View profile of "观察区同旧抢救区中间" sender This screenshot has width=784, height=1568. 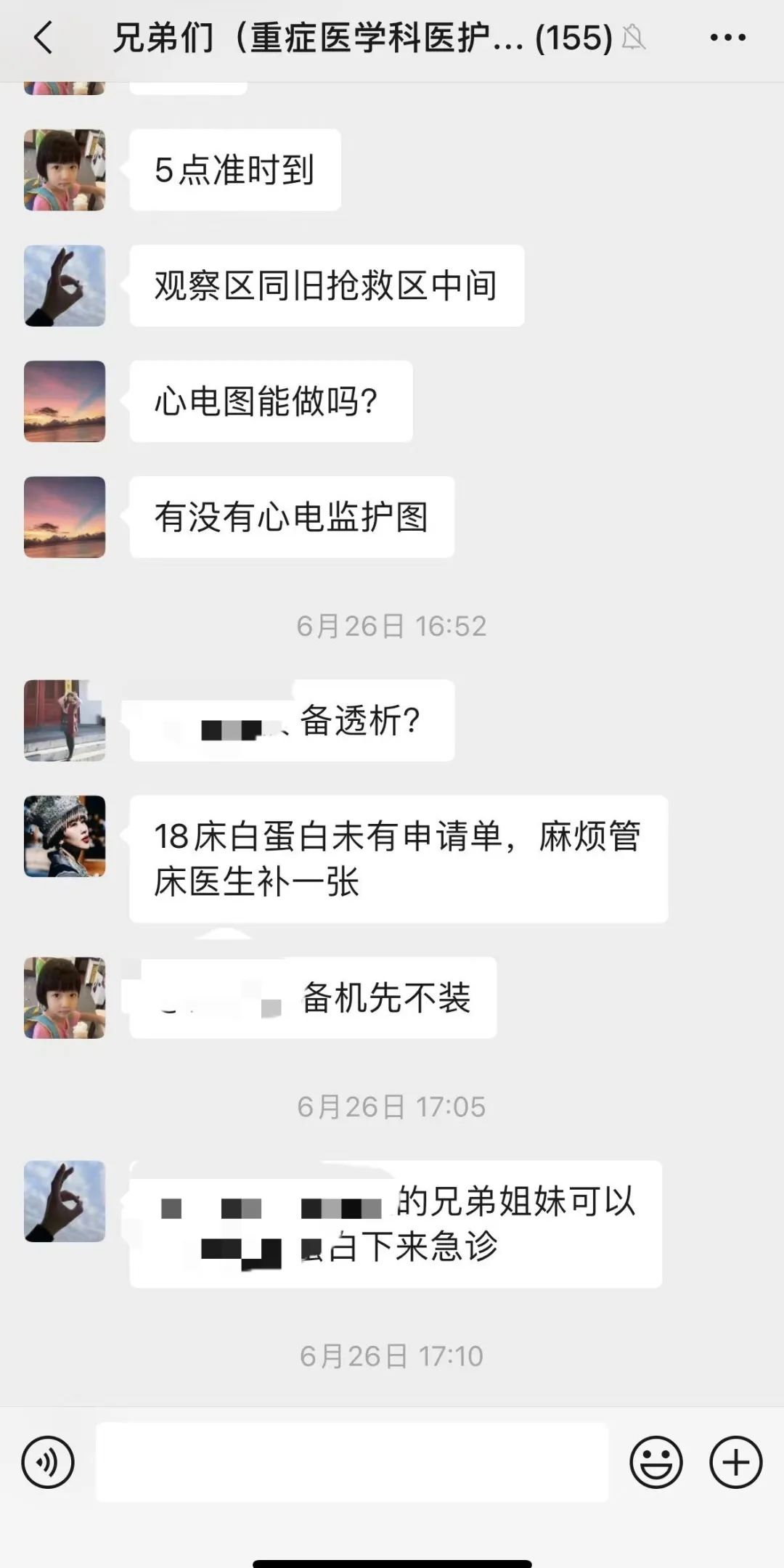coord(65,285)
